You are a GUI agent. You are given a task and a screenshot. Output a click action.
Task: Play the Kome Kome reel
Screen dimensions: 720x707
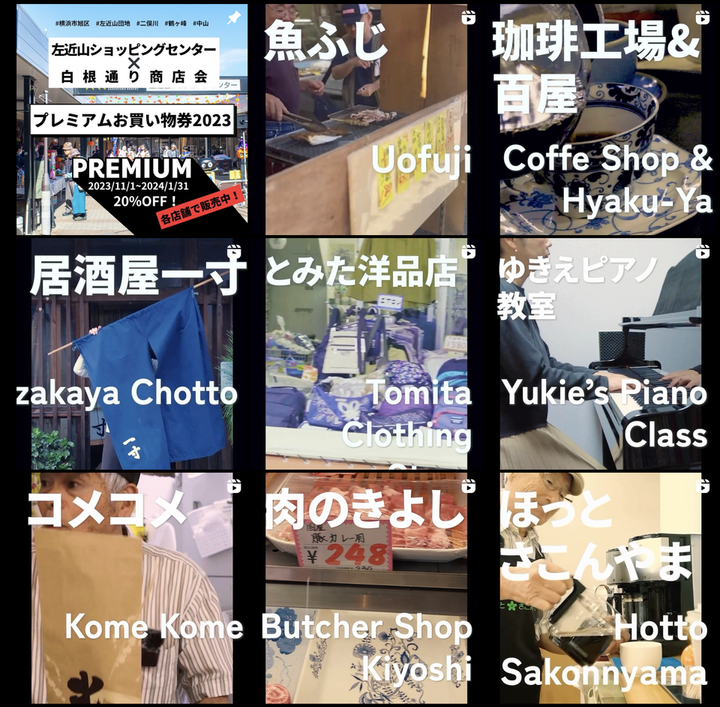(131, 590)
